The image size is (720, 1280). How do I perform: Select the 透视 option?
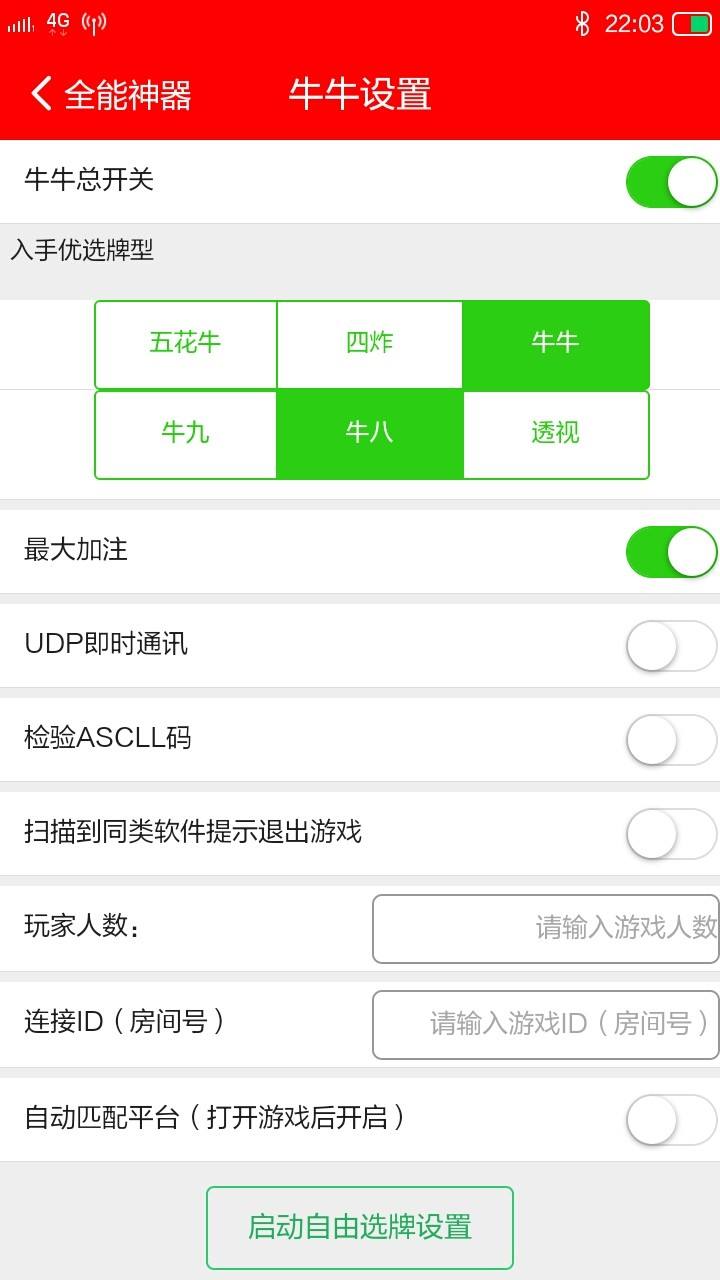[555, 433]
